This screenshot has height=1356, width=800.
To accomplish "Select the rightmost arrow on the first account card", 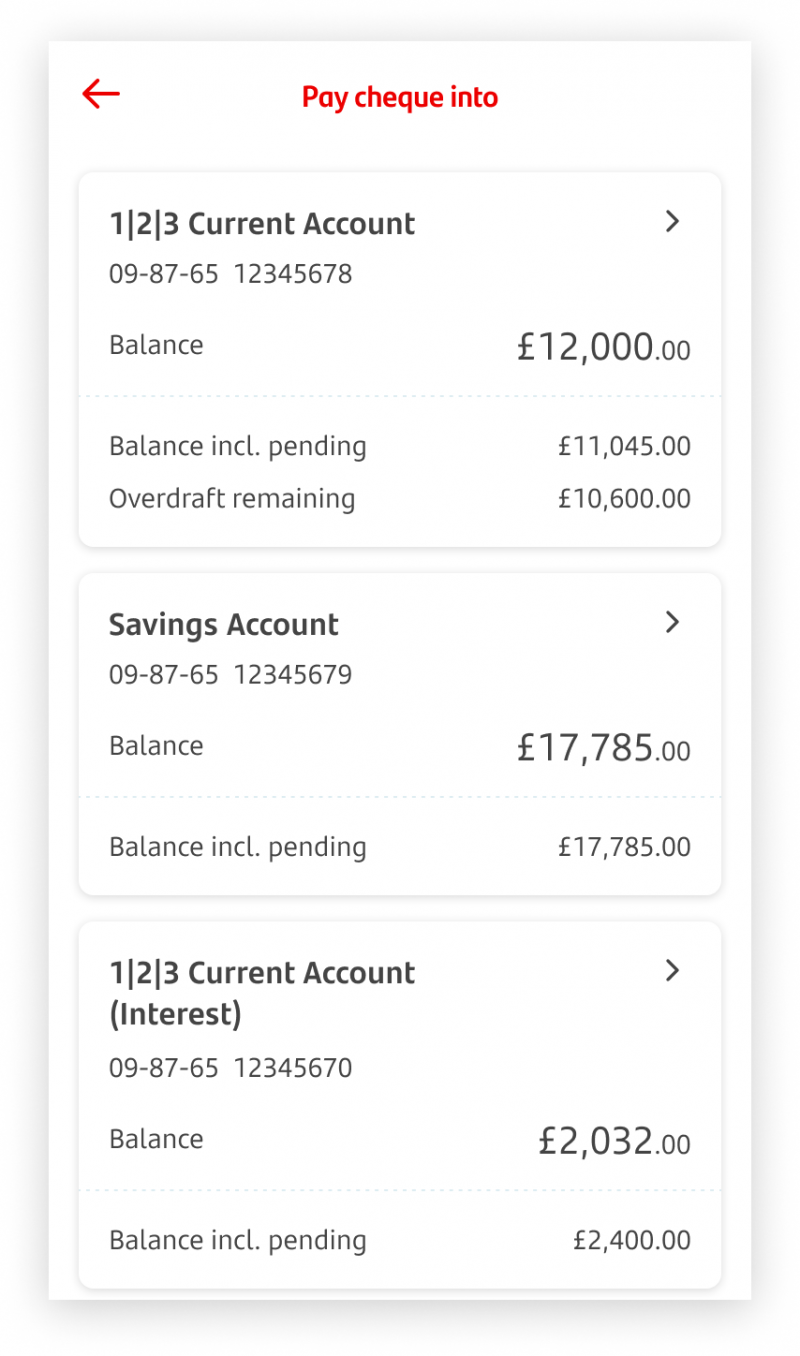I will coord(673,222).
